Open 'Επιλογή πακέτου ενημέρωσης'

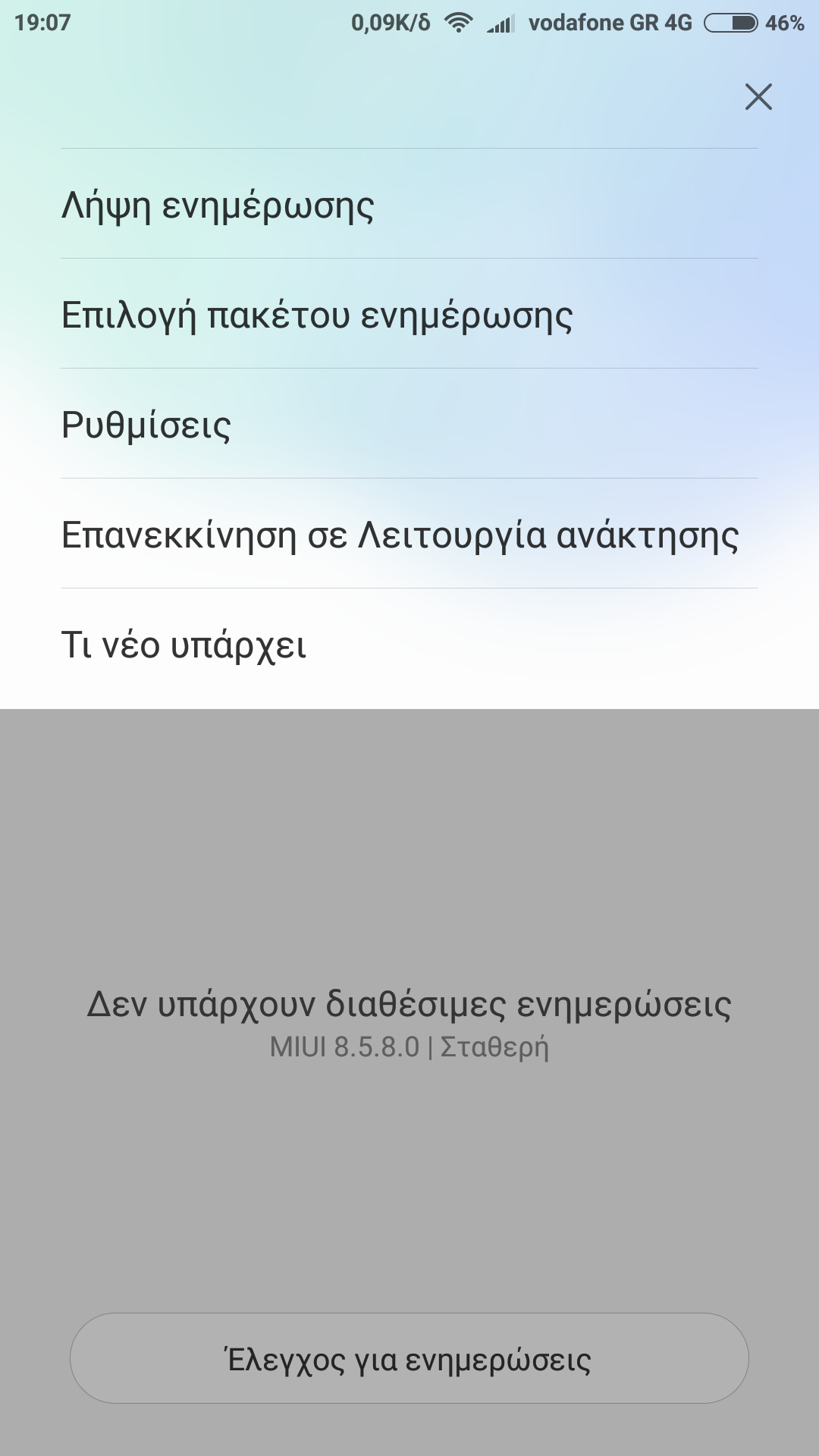click(x=317, y=315)
